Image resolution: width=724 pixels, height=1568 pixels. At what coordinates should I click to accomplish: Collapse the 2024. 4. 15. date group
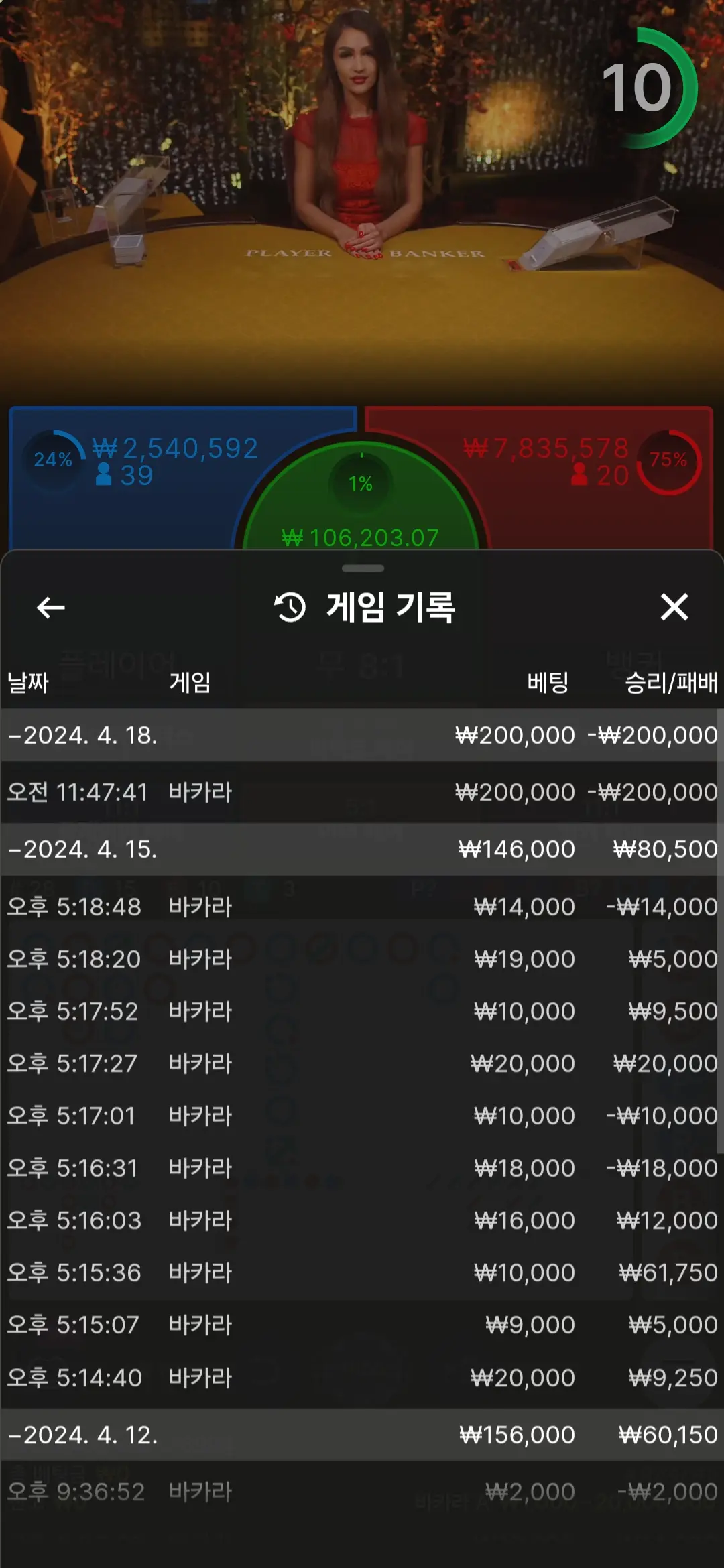[362, 850]
